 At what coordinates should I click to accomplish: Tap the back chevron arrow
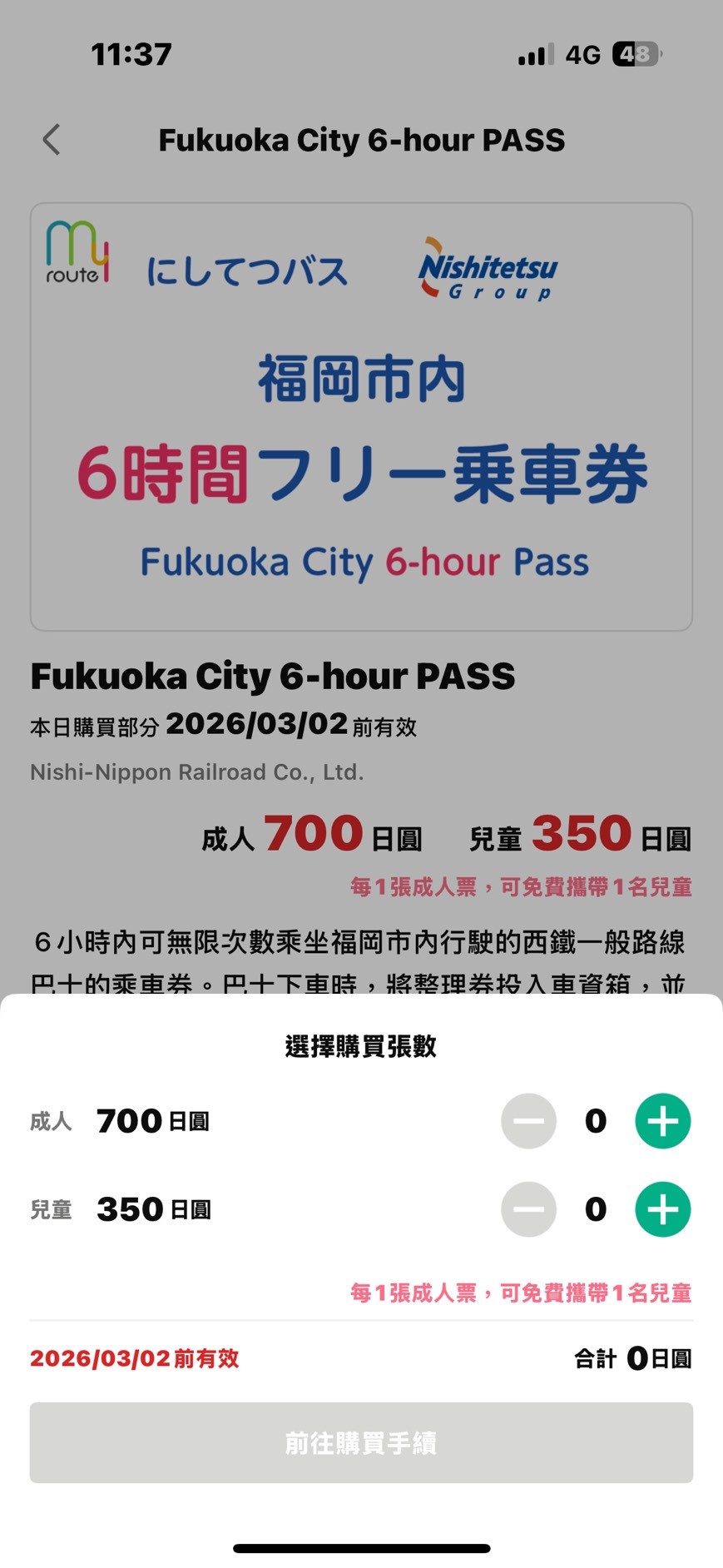(x=50, y=139)
